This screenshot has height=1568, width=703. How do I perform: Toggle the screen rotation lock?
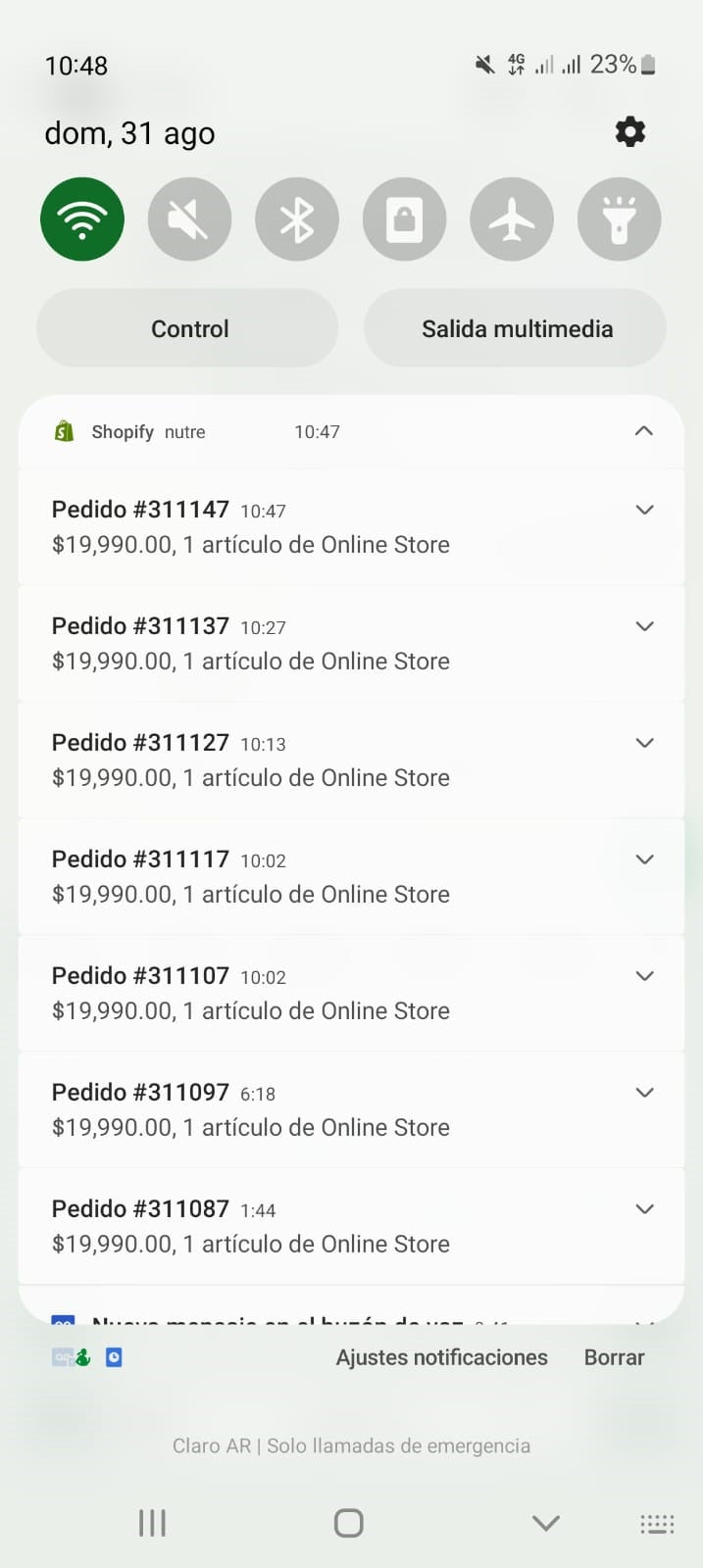click(x=404, y=220)
